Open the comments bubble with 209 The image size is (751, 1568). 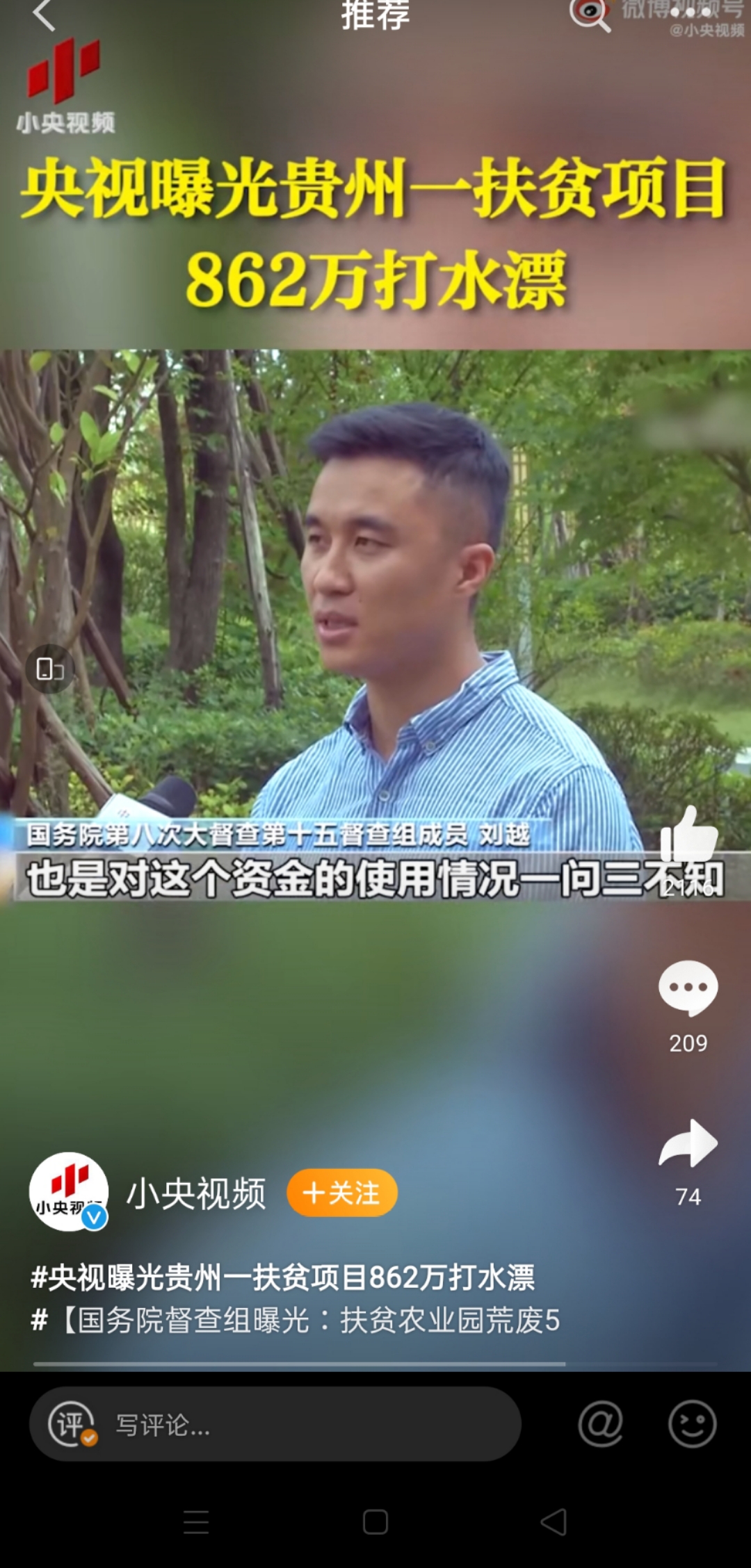tap(688, 988)
